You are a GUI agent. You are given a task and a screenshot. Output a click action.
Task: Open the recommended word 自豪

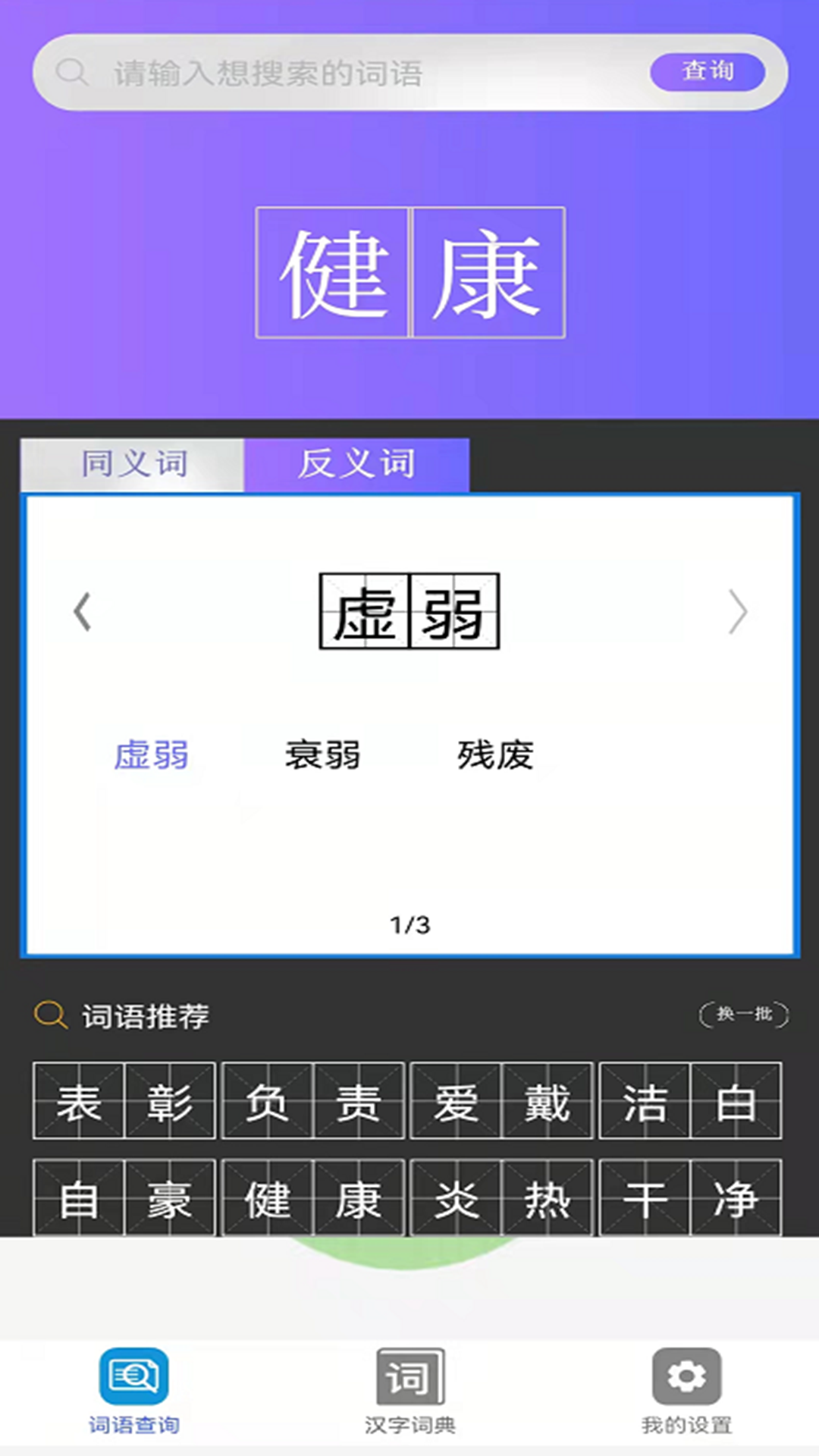click(124, 1198)
